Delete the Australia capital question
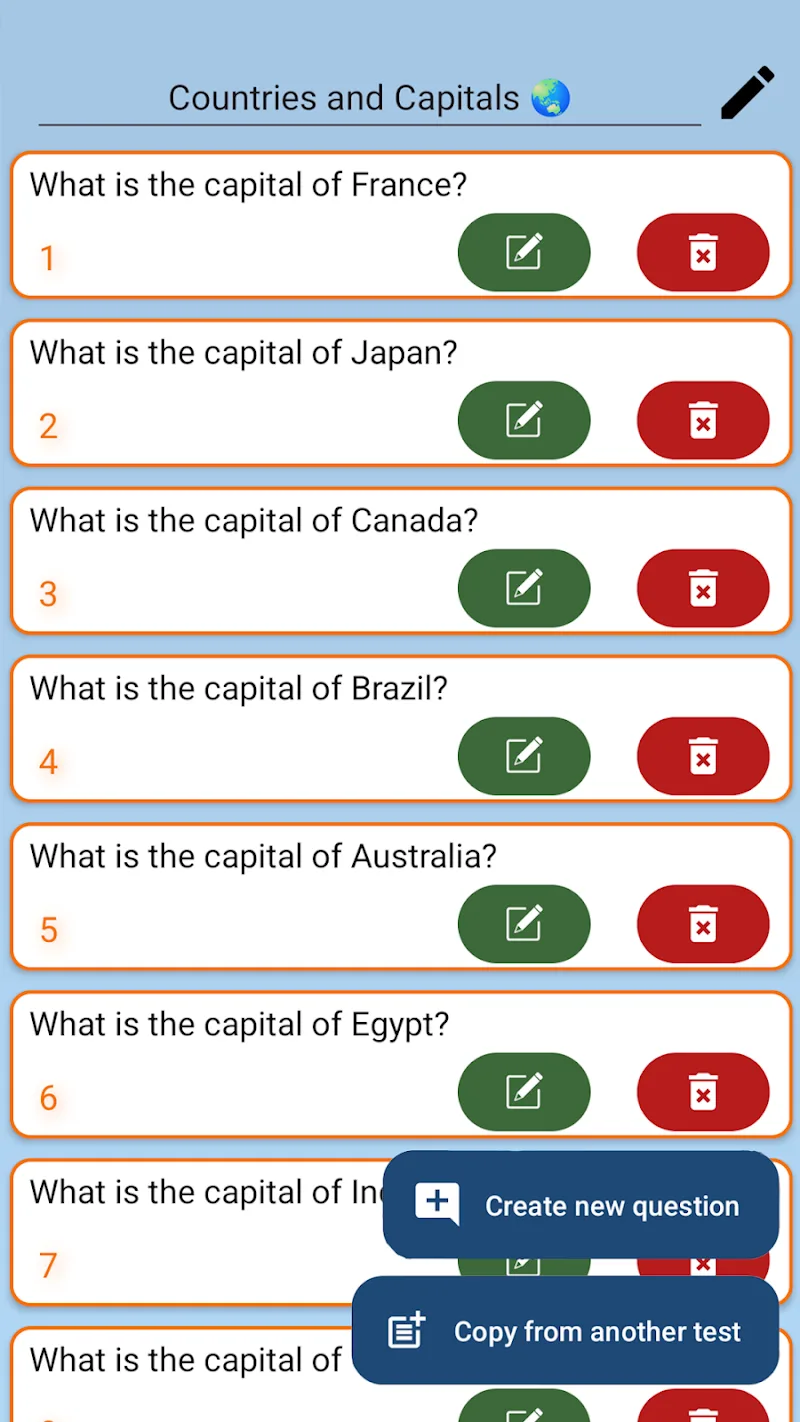The height and width of the screenshot is (1422, 800). [x=703, y=924]
